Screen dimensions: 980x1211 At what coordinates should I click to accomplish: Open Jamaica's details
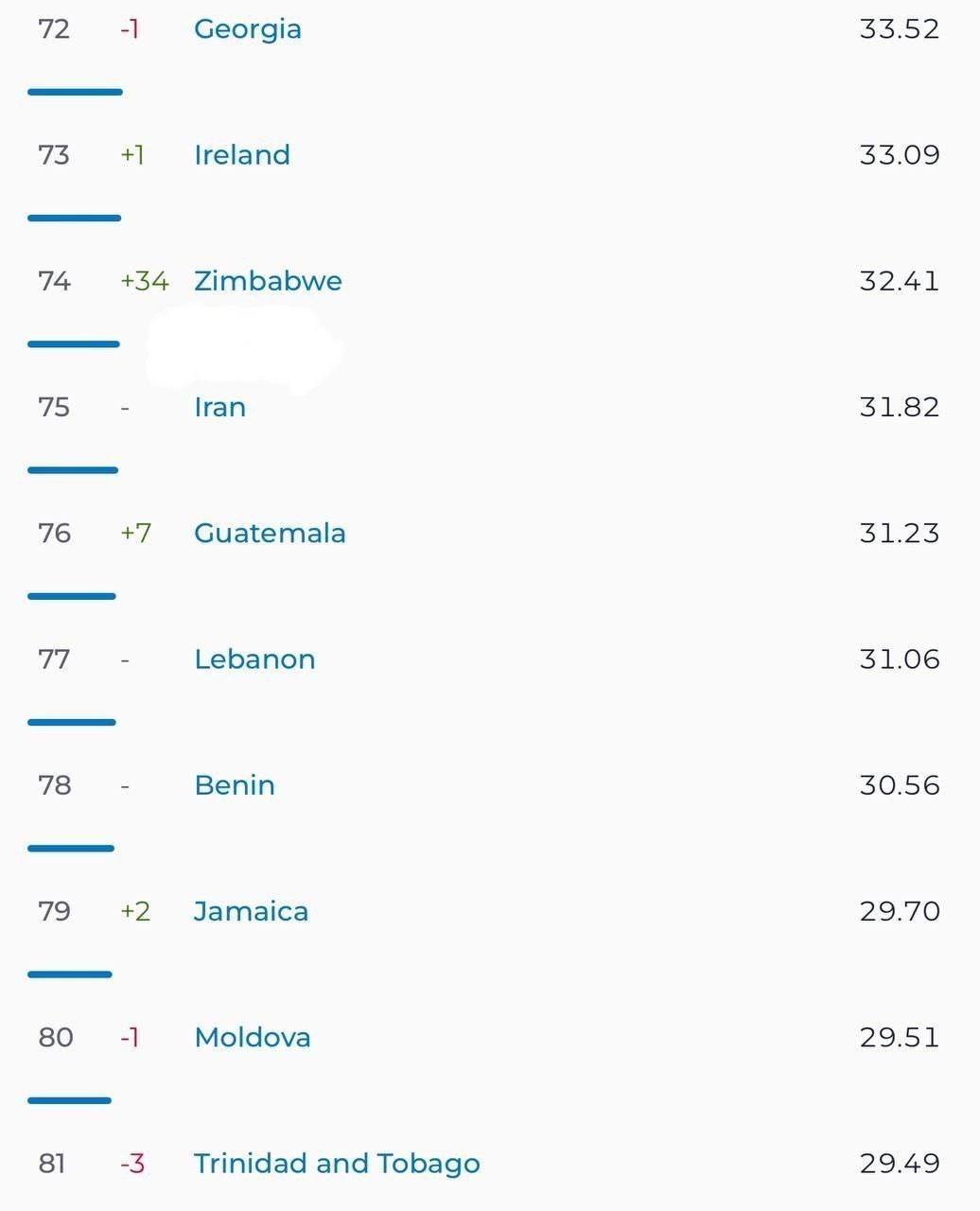point(251,911)
